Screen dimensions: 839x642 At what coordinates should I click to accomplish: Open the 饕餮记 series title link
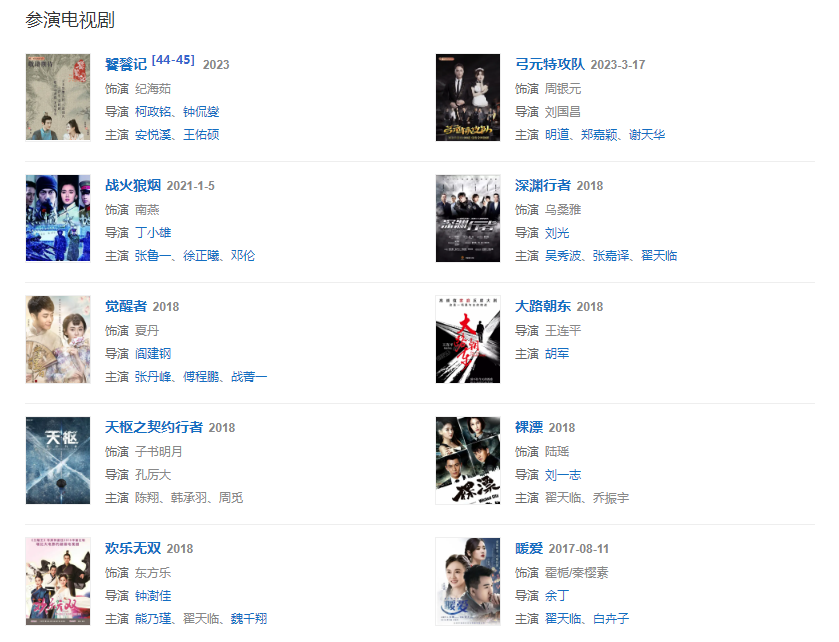(x=125, y=65)
